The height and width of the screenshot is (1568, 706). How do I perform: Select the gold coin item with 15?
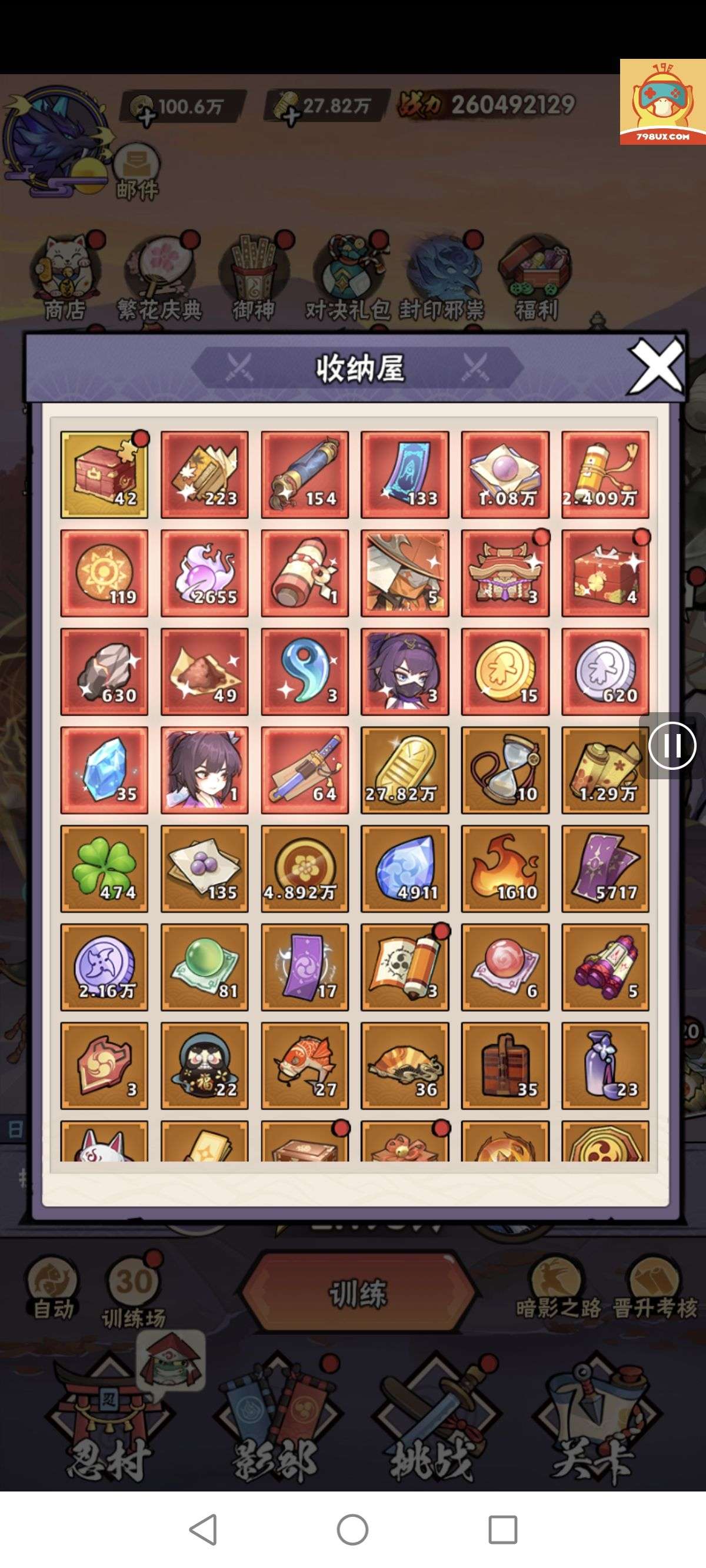pos(505,672)
